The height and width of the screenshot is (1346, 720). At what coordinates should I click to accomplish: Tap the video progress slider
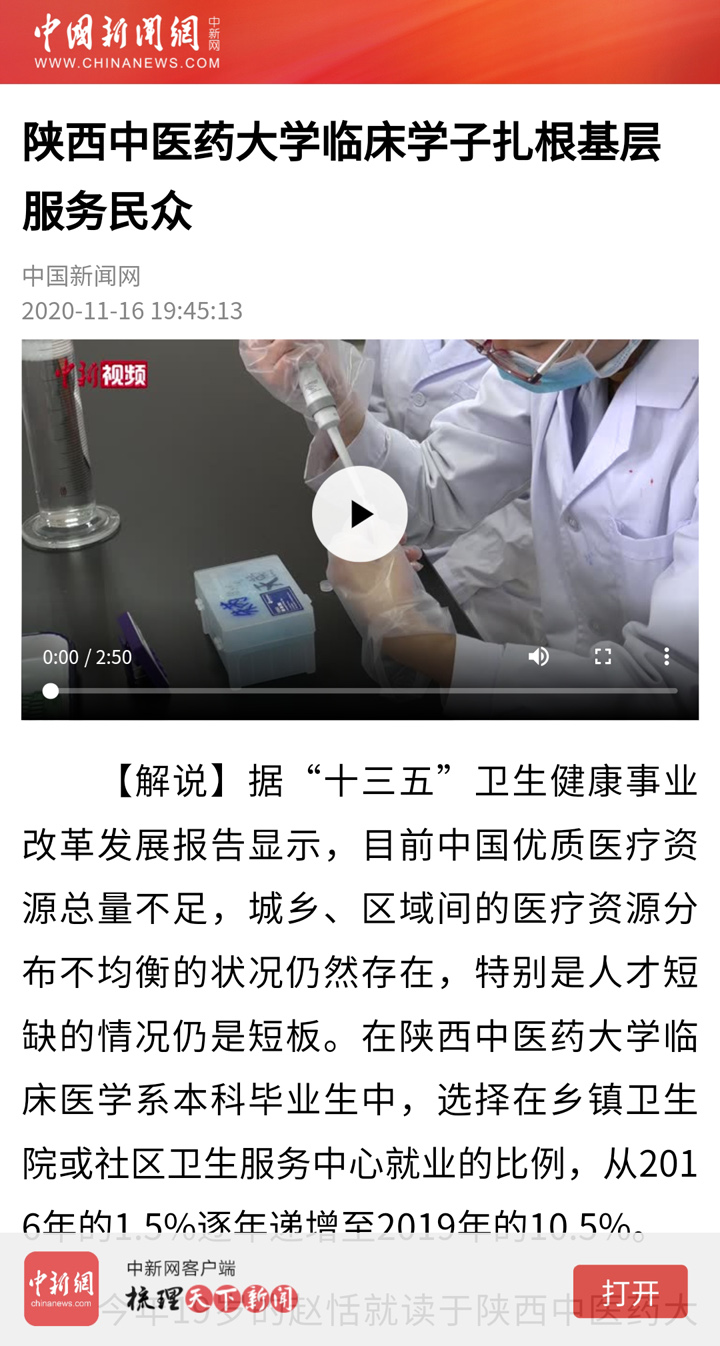360,691
